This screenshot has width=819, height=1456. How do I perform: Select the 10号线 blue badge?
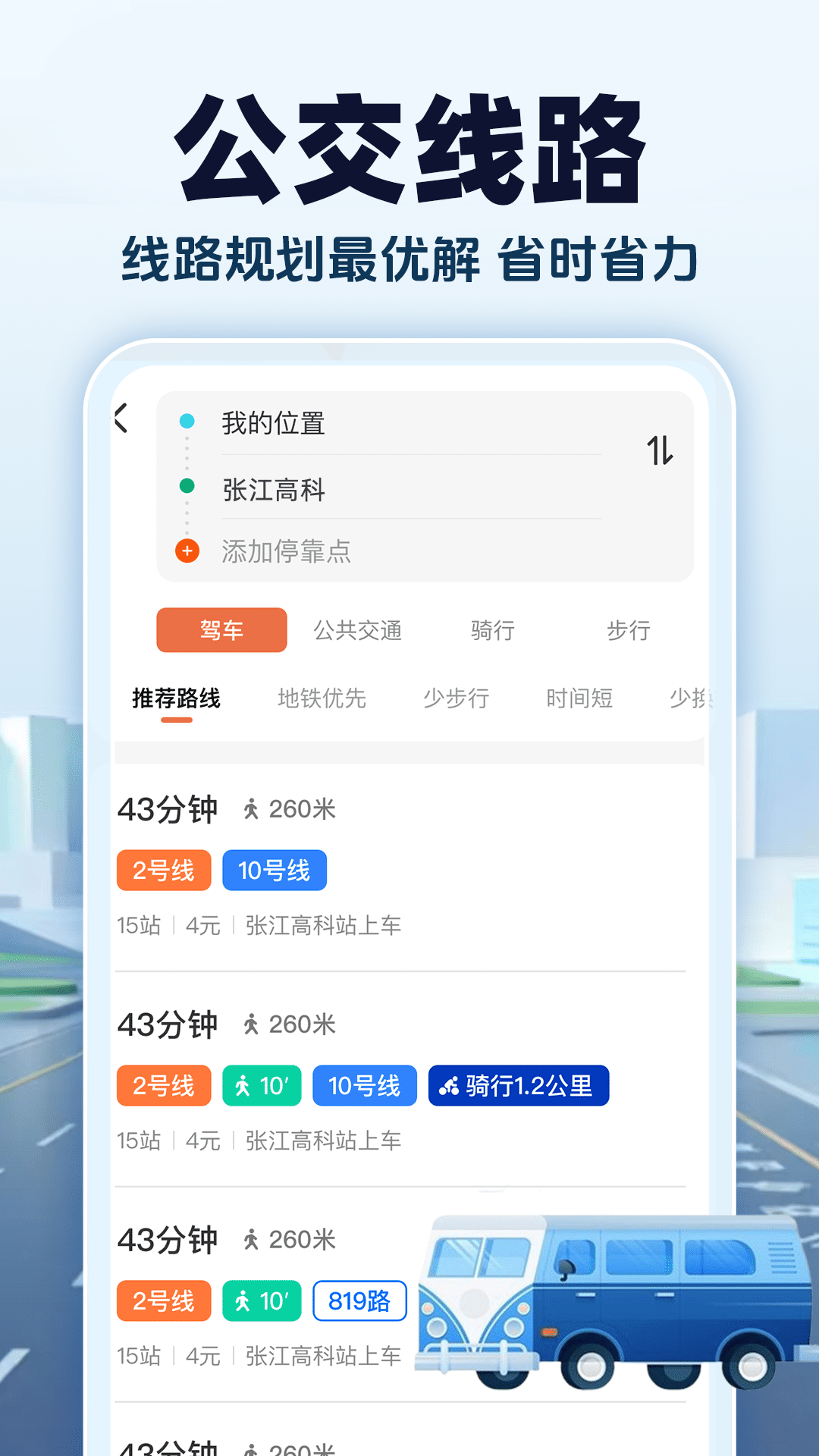tap(275, 870)
